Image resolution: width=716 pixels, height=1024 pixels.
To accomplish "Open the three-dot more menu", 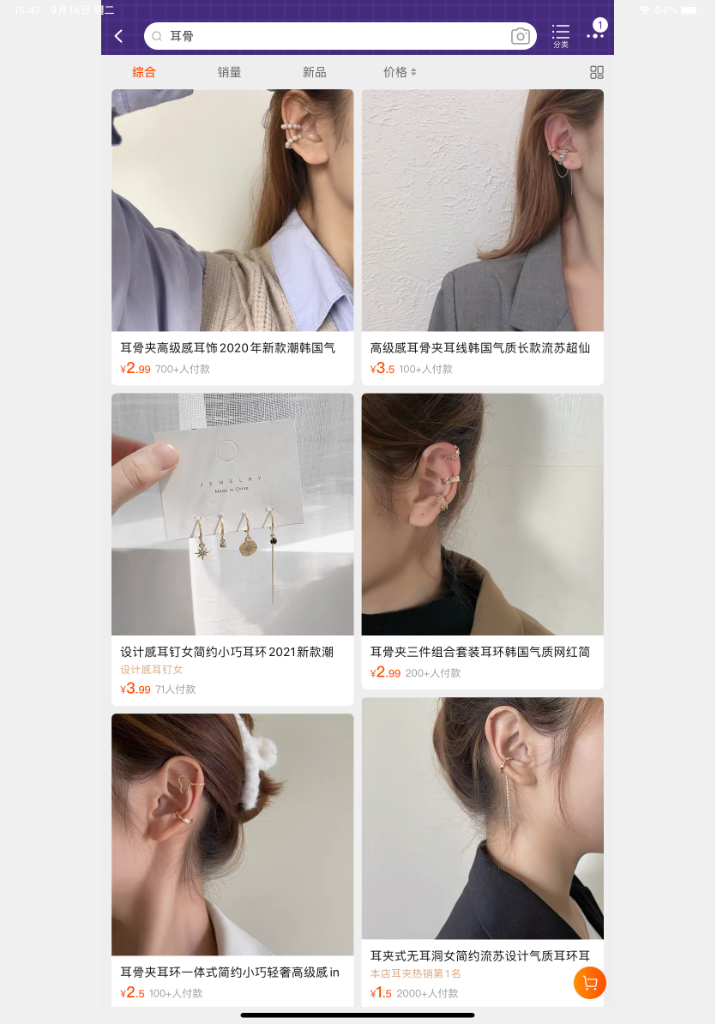I will pos(595,36).
